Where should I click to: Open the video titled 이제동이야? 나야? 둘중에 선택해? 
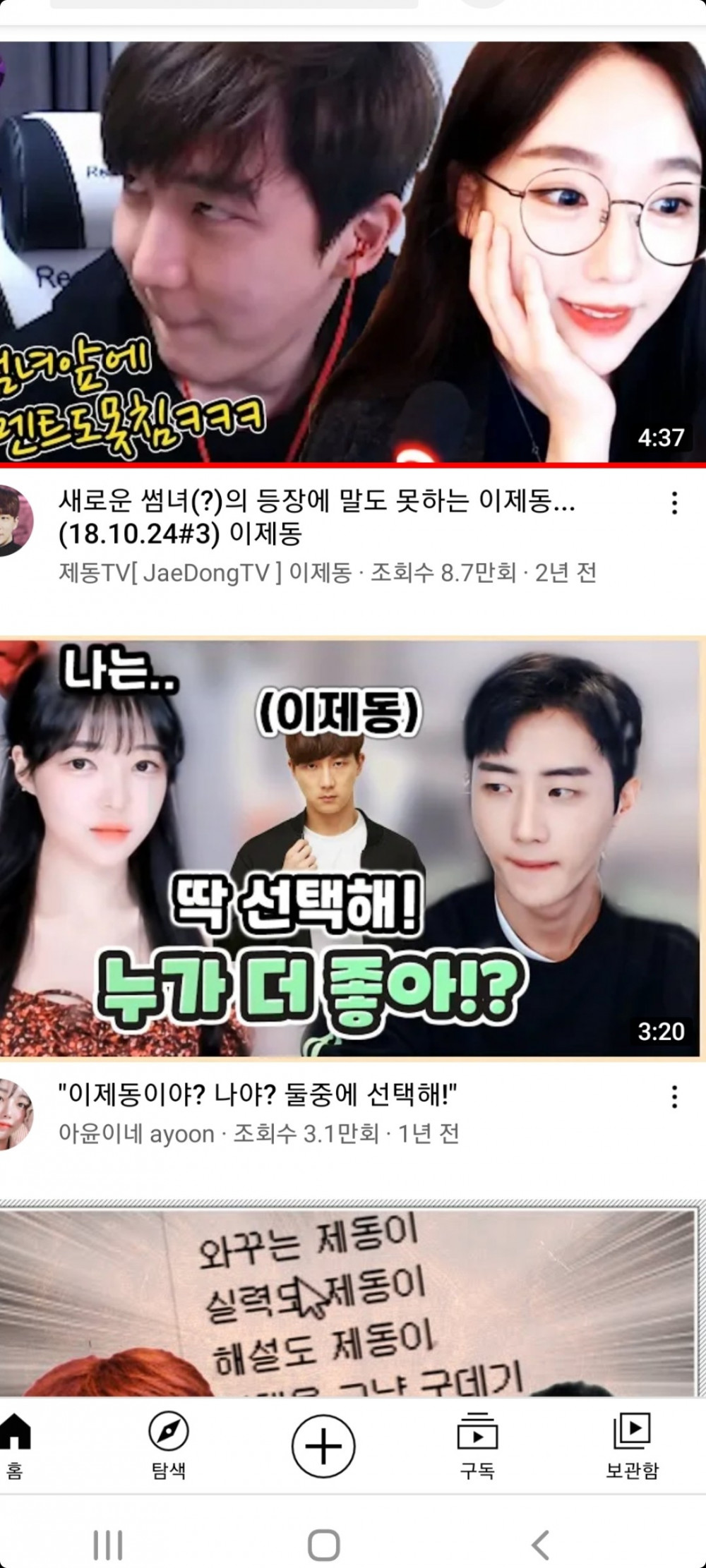(258, 1095)
